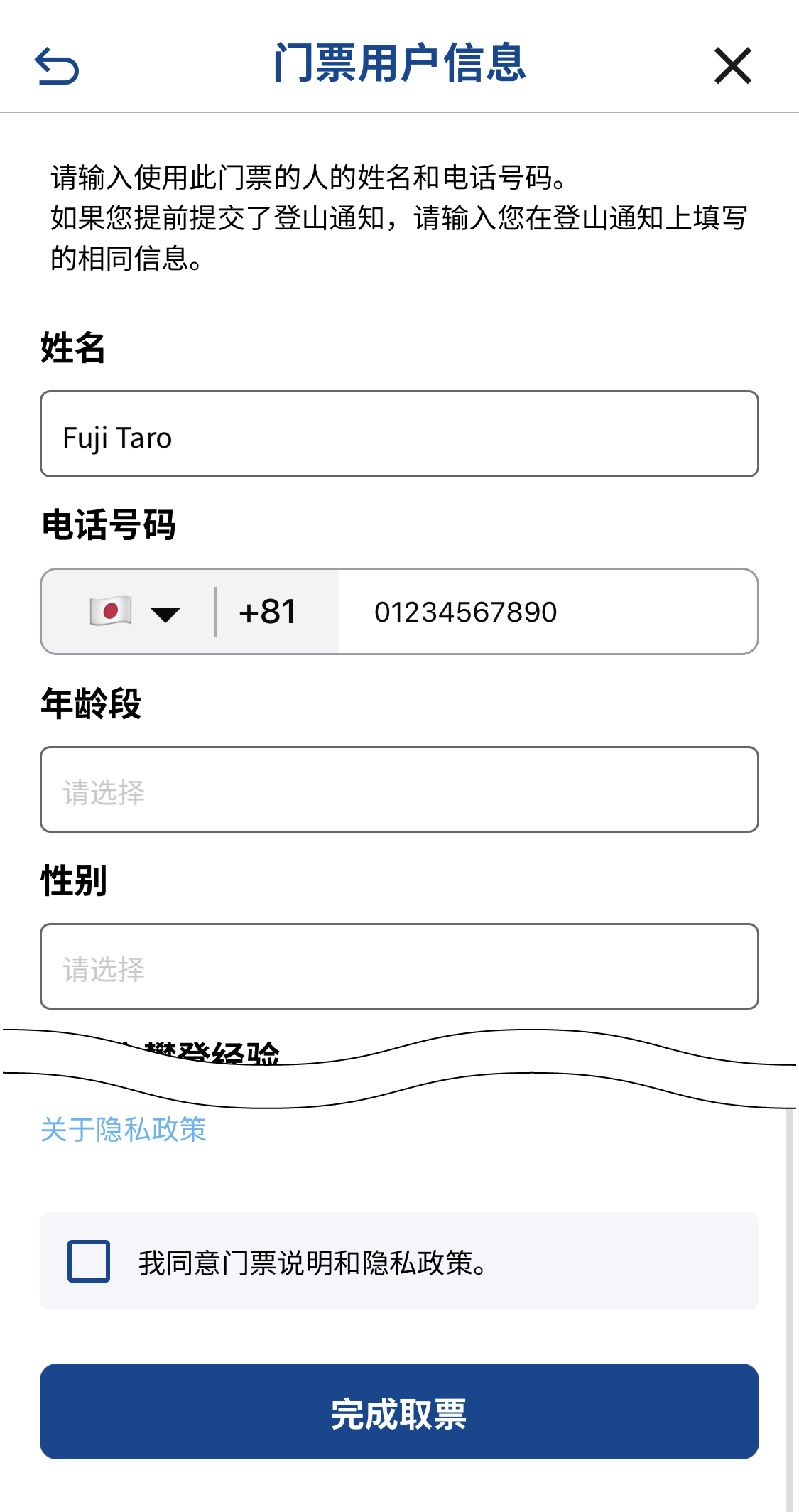Close the ticket user info page
This screenshot has height=1512, width=799.
732,65
